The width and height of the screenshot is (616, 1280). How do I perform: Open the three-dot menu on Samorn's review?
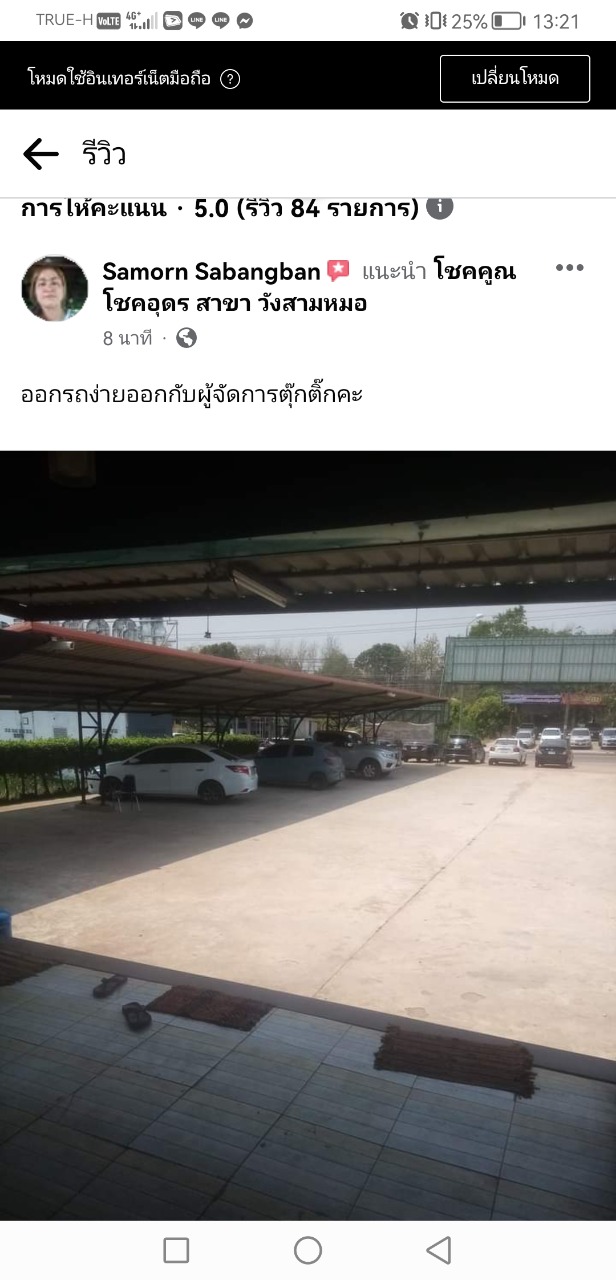569,268
